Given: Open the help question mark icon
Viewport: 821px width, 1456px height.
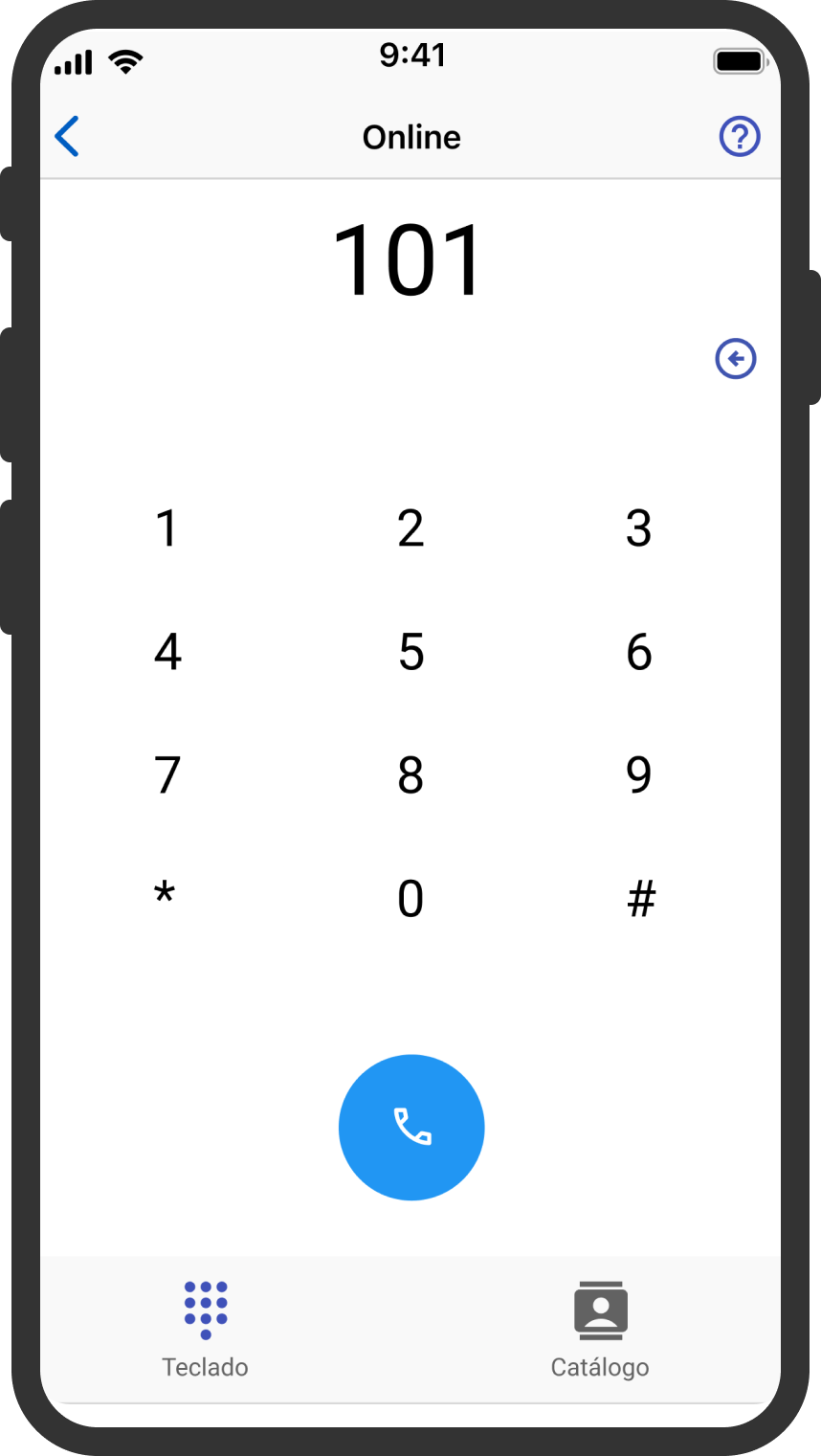Looking at the screenshot, I should click(x=739, y=137).
